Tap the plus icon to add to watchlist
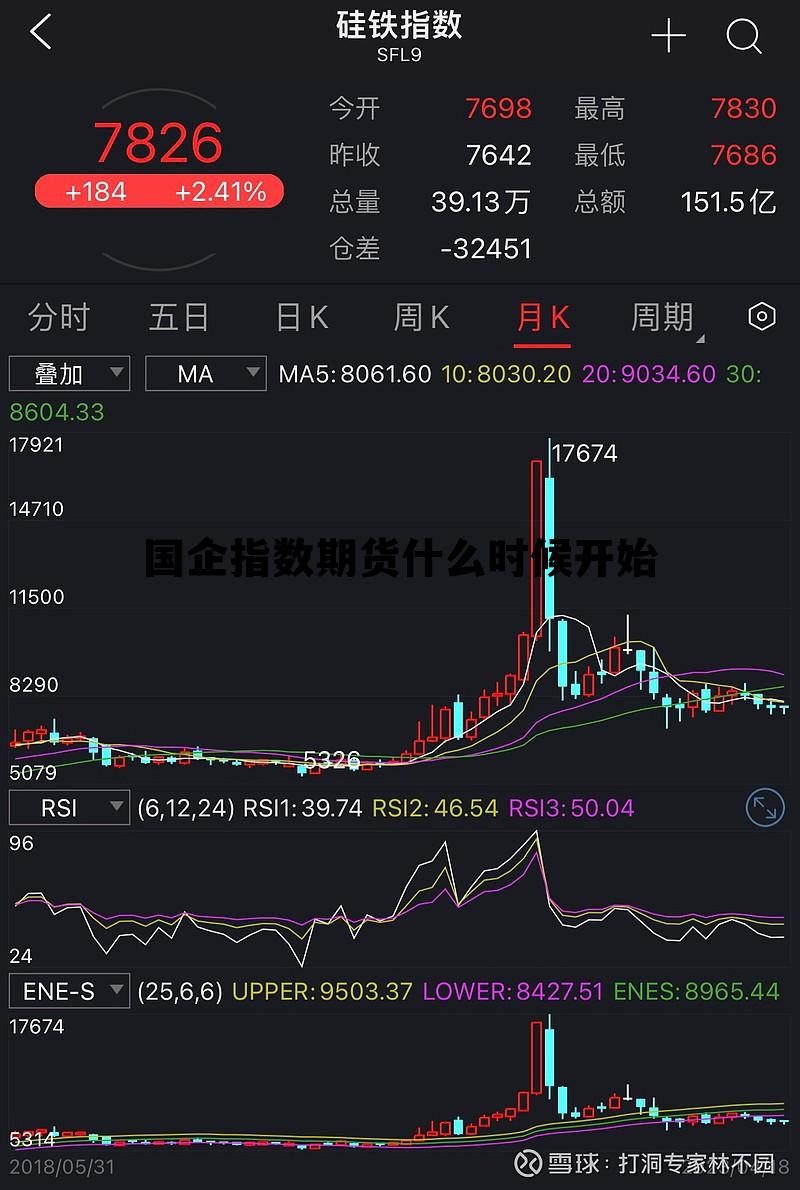Screen dimensions: 800x1190 coord(668,33)
